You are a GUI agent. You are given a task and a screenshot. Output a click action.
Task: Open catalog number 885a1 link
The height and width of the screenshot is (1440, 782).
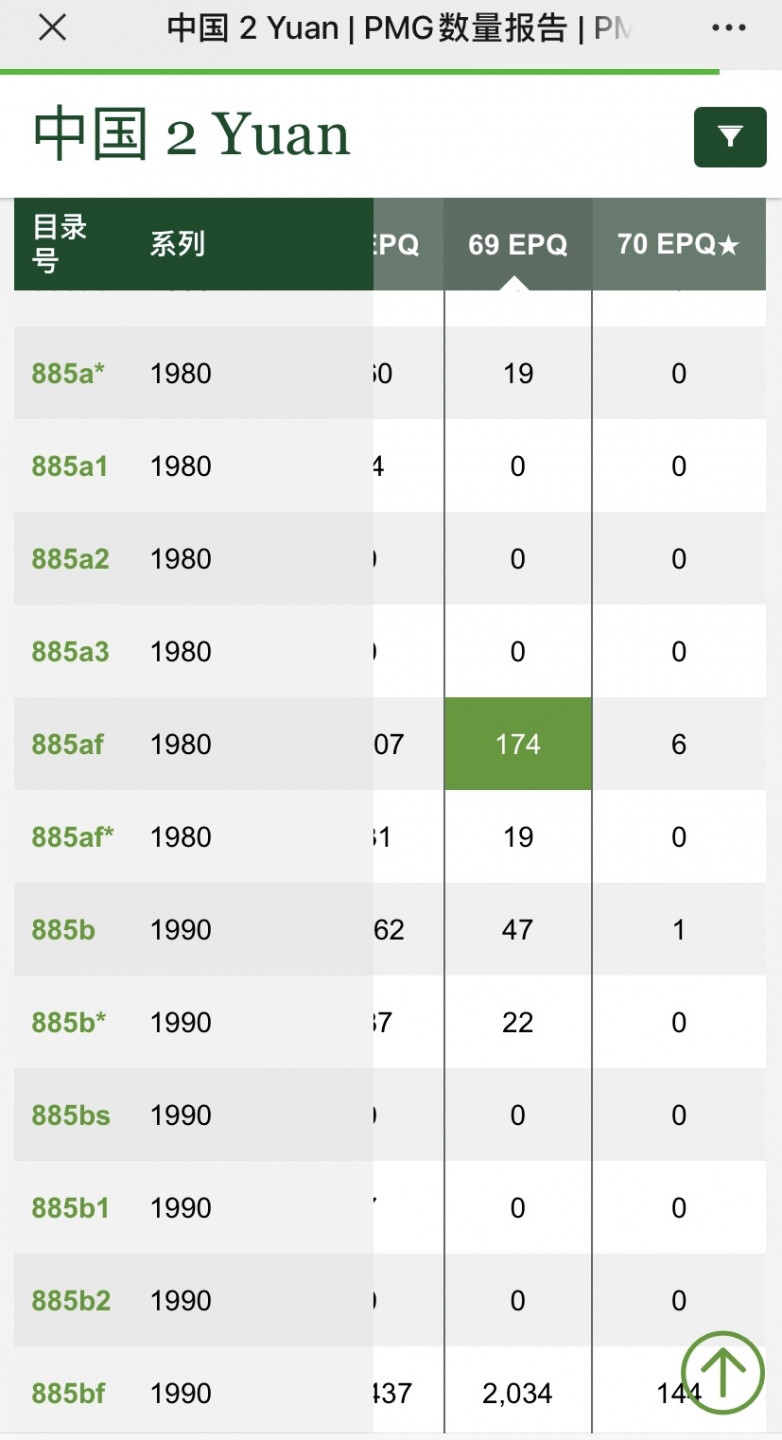click(69, 467)
